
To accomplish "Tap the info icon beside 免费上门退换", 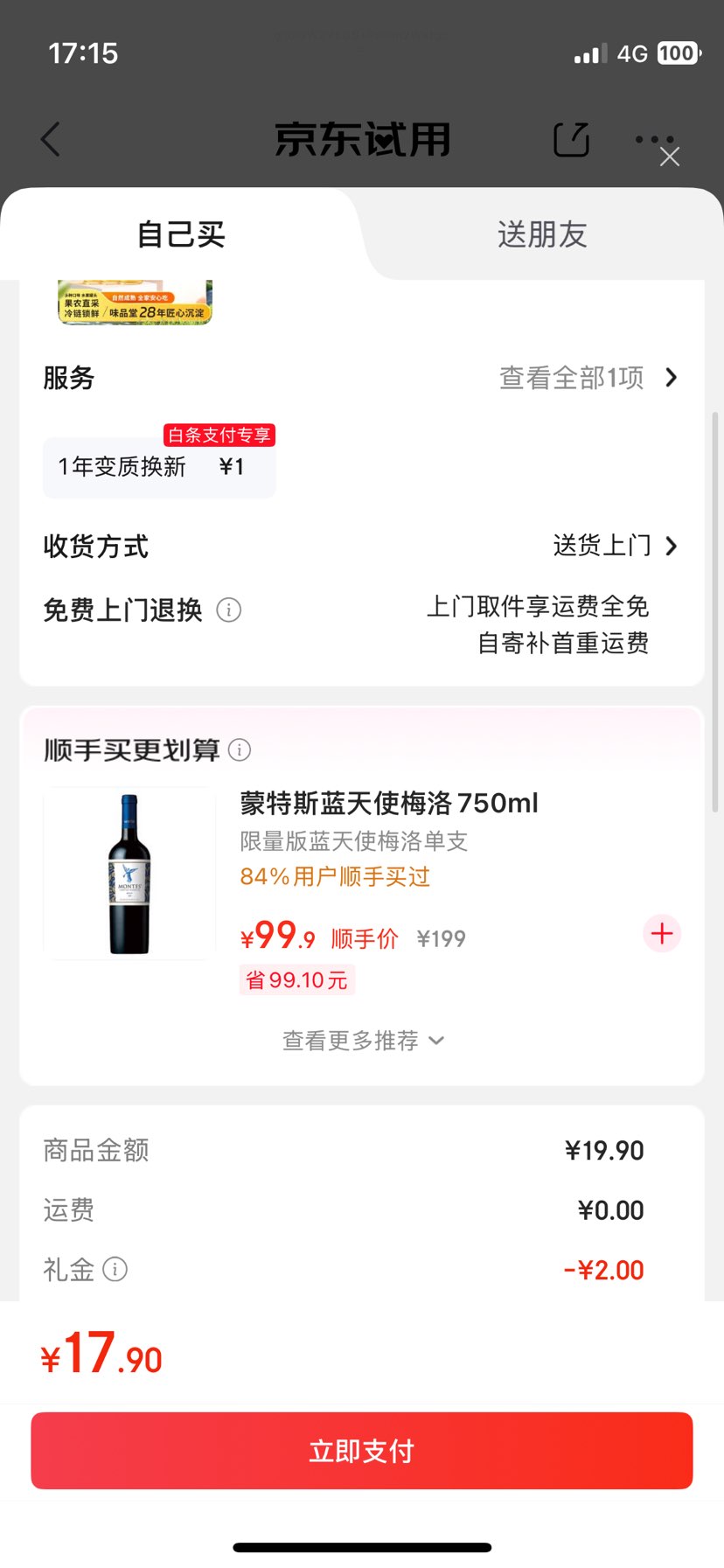I will coord(229,610).
